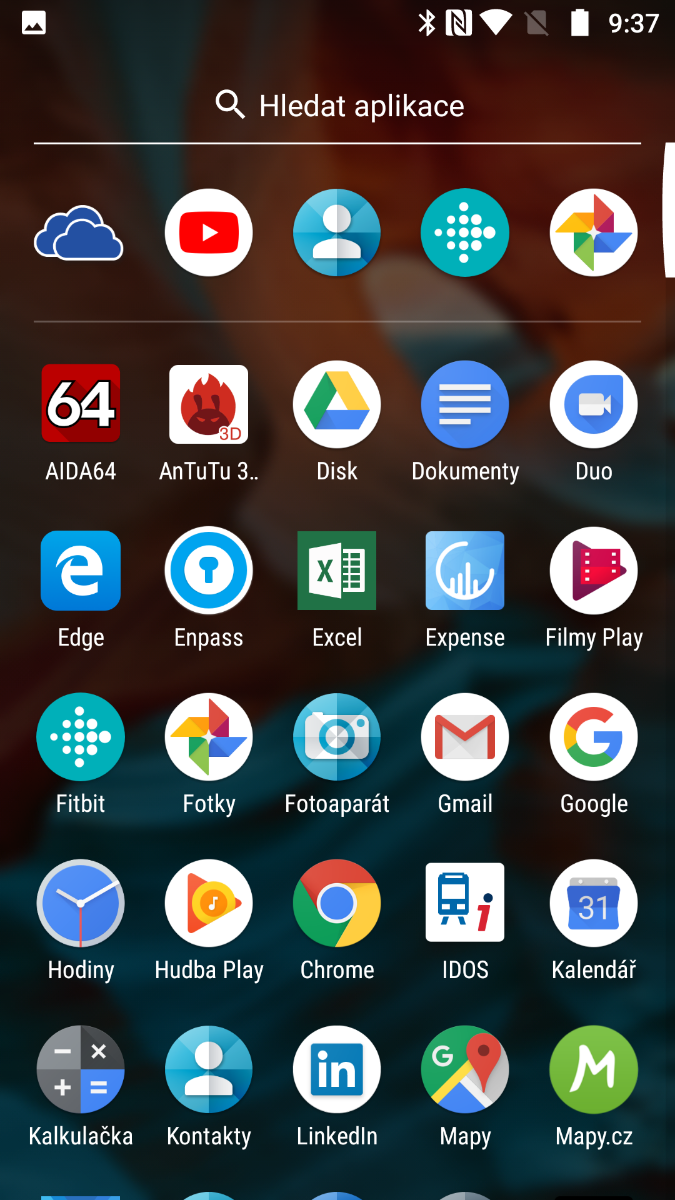Open the Kalkulačka calculator
Image resolution: width=675 pixels, height=1200 pixels.
80,1069
